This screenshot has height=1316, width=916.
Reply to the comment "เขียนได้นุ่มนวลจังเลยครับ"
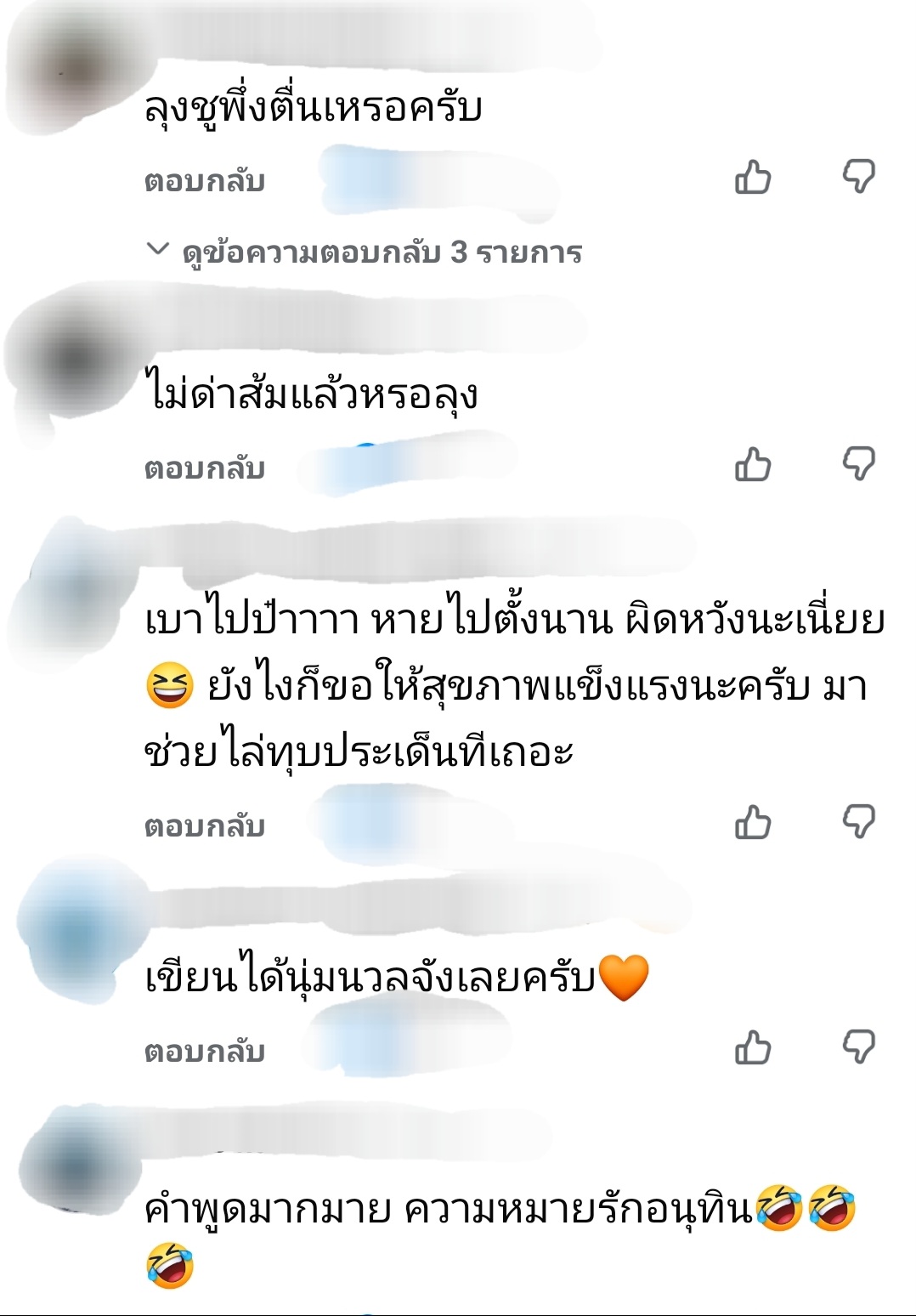205,1052
